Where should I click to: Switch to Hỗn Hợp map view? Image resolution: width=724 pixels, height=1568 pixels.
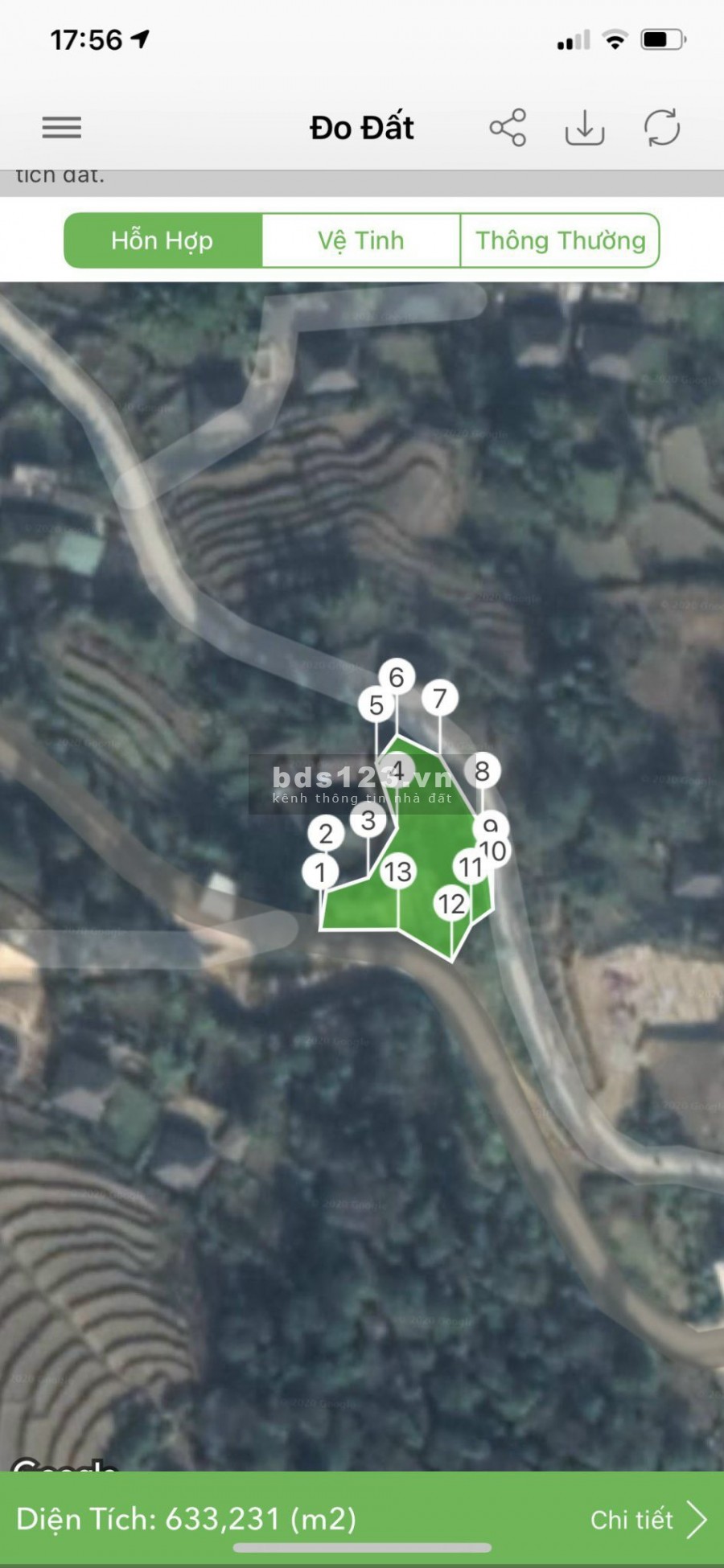pos(162,240)
